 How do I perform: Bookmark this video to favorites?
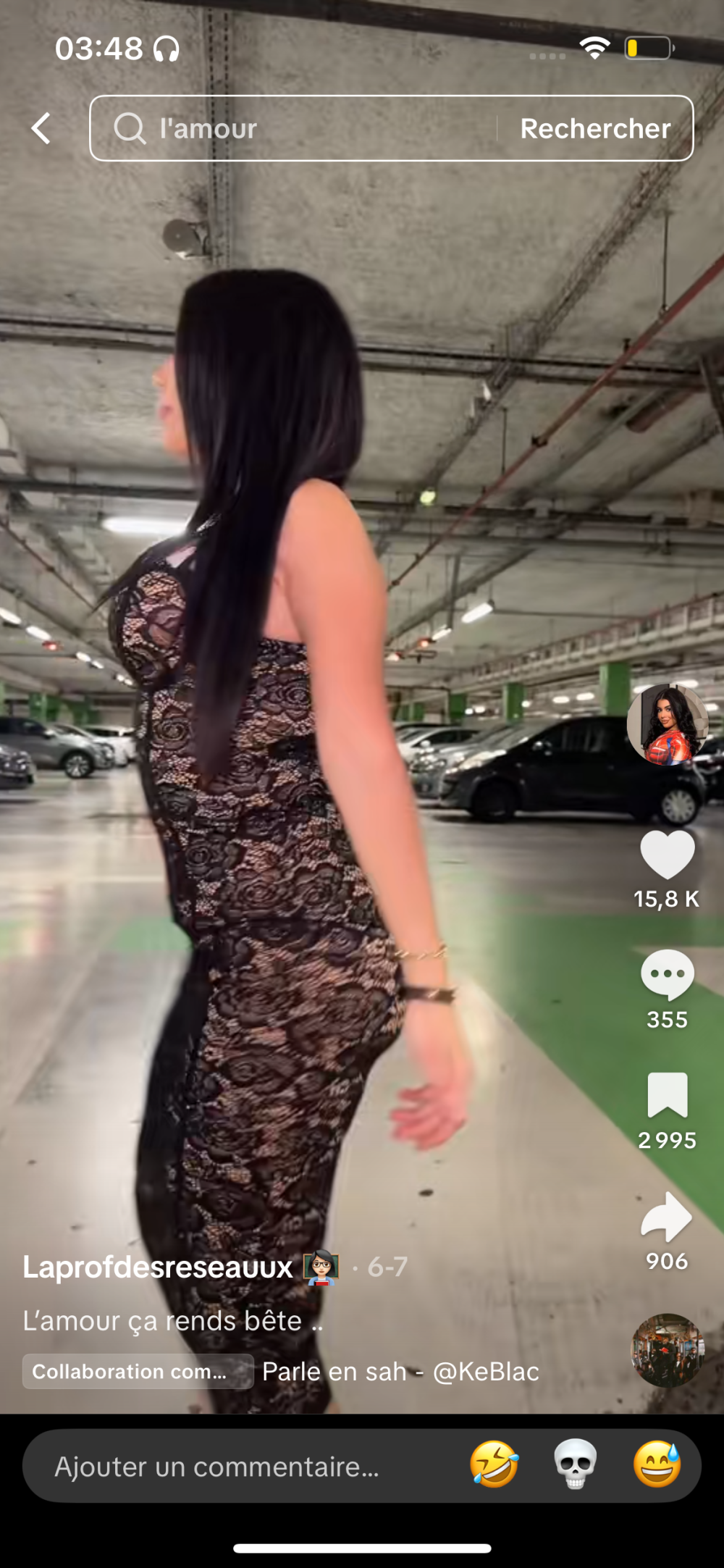click(667, 1095)
